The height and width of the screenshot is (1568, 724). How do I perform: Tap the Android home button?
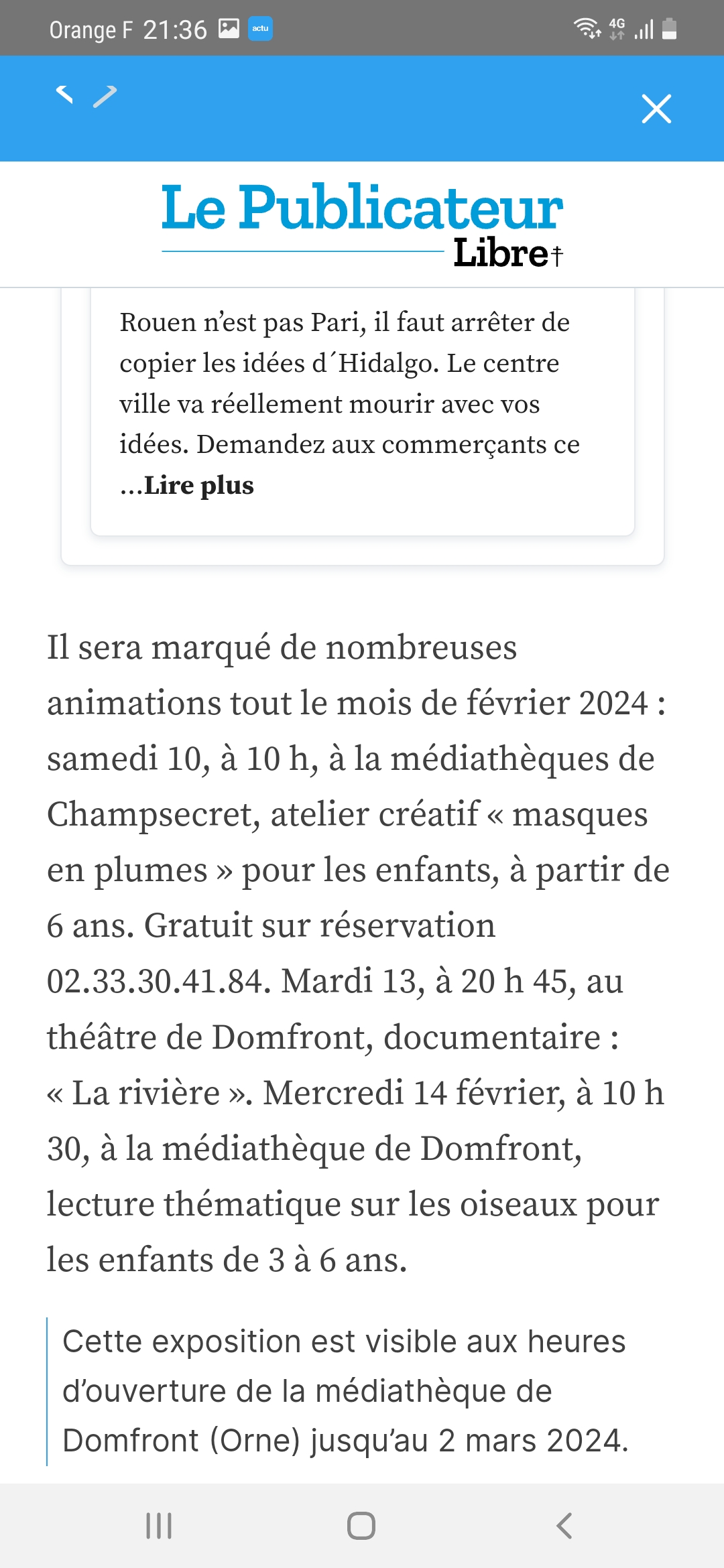pyautogui.click(x=361, y=1526)
